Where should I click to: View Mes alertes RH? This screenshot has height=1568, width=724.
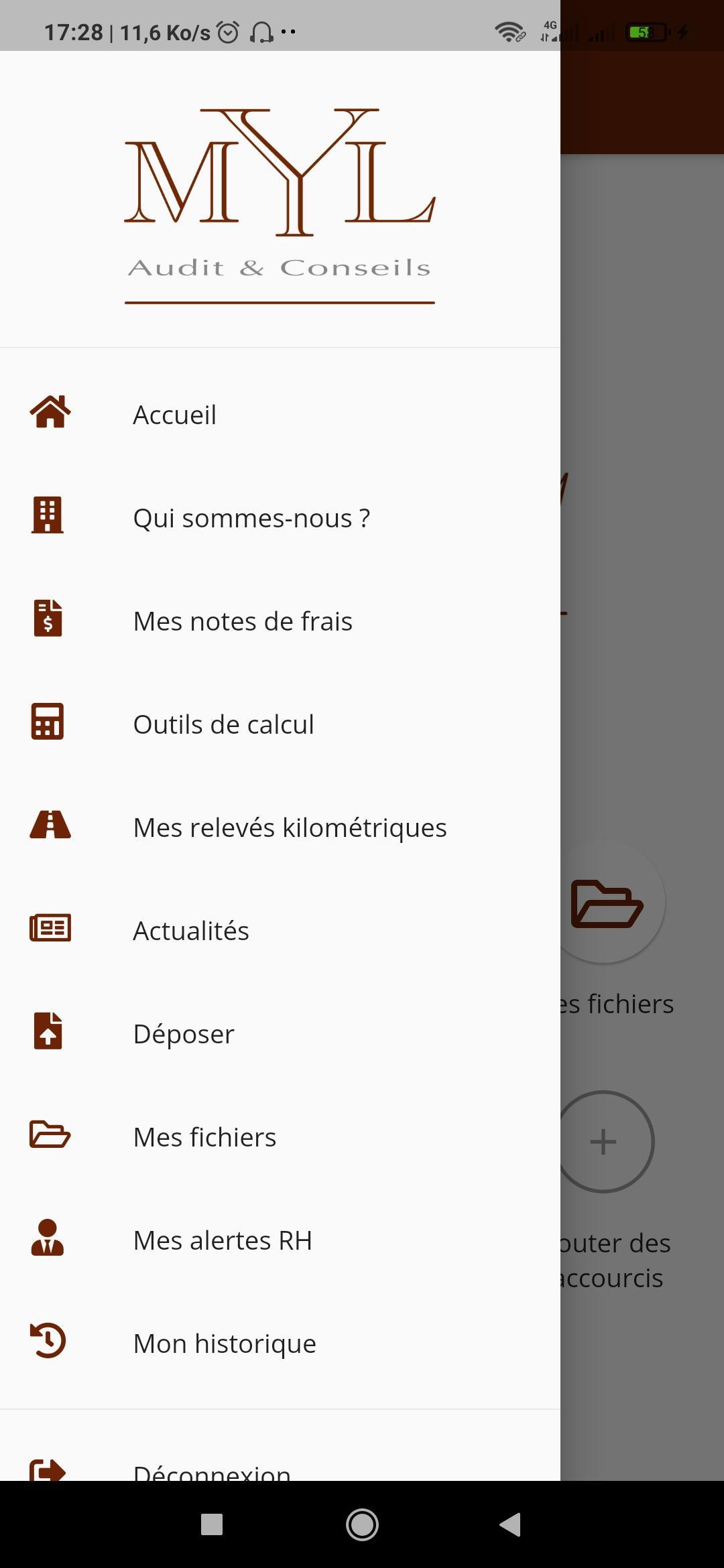[x=280, y=1240]
